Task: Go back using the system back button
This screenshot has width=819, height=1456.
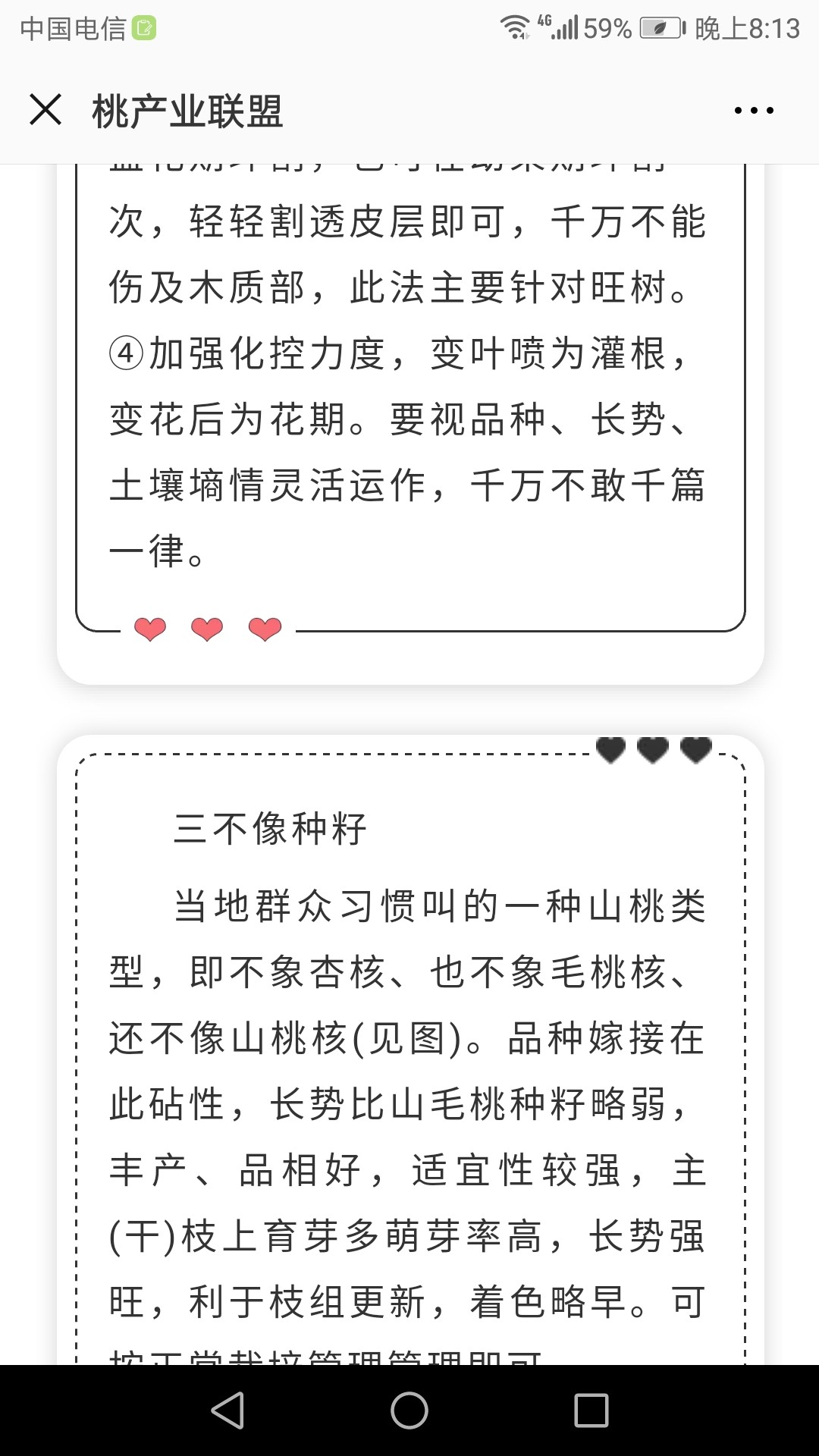Action: (227, 1410)
